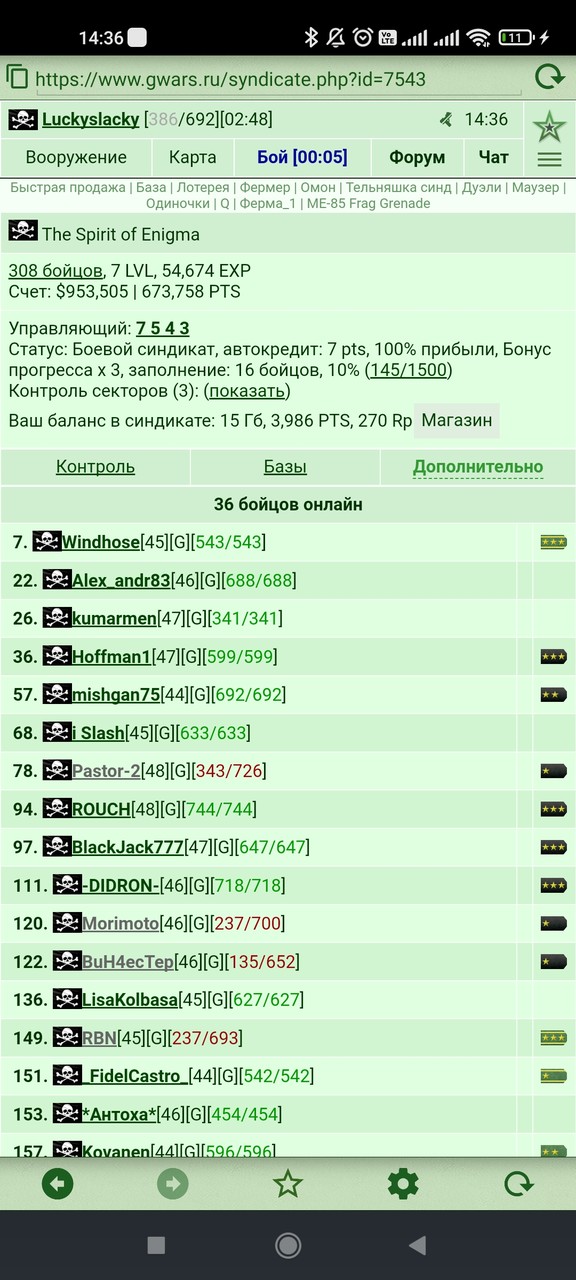Tap the system home button

[288, 1245]
